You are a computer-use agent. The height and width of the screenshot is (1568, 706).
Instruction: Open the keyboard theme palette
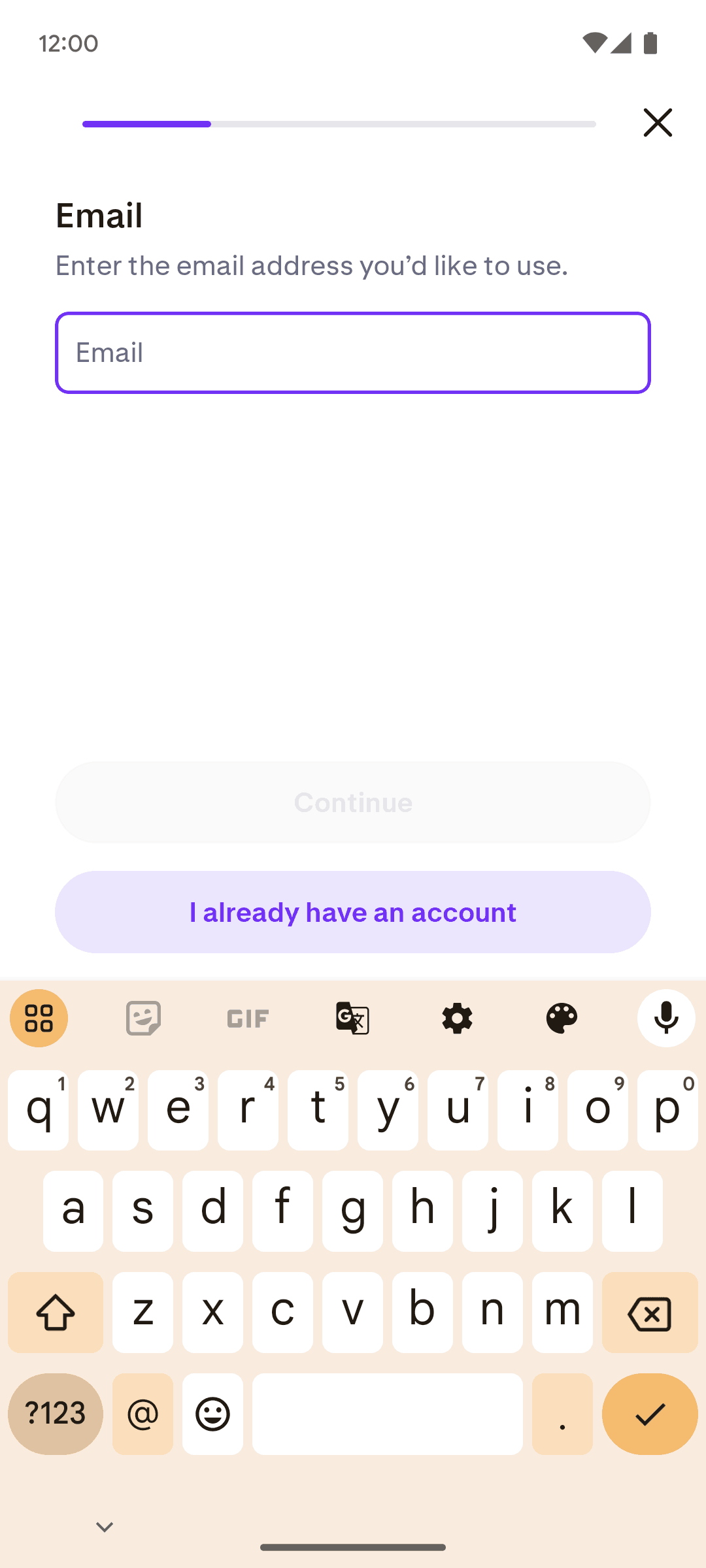[x=562, y=1018]
